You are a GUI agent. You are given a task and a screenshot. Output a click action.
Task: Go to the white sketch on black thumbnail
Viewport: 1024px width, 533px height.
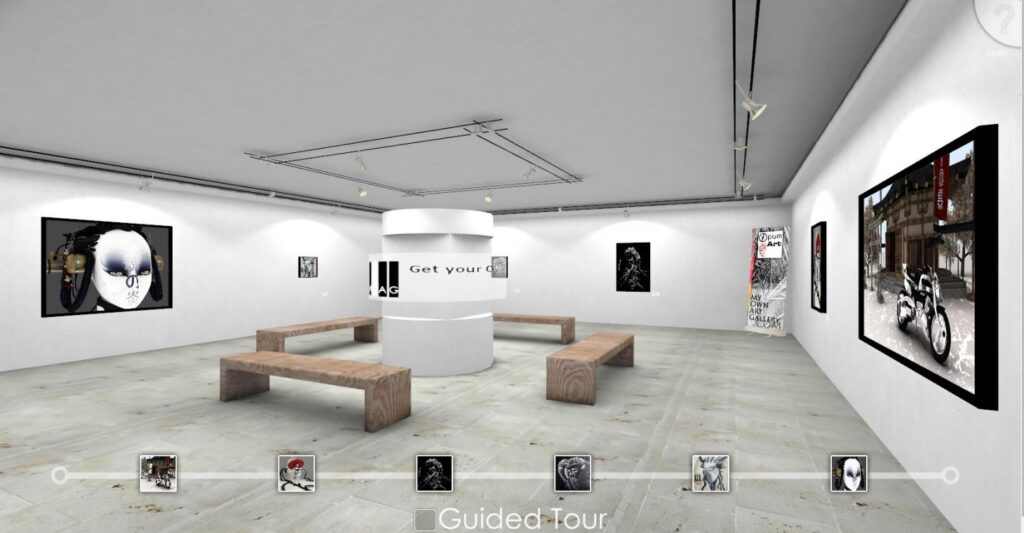point(434,473)
